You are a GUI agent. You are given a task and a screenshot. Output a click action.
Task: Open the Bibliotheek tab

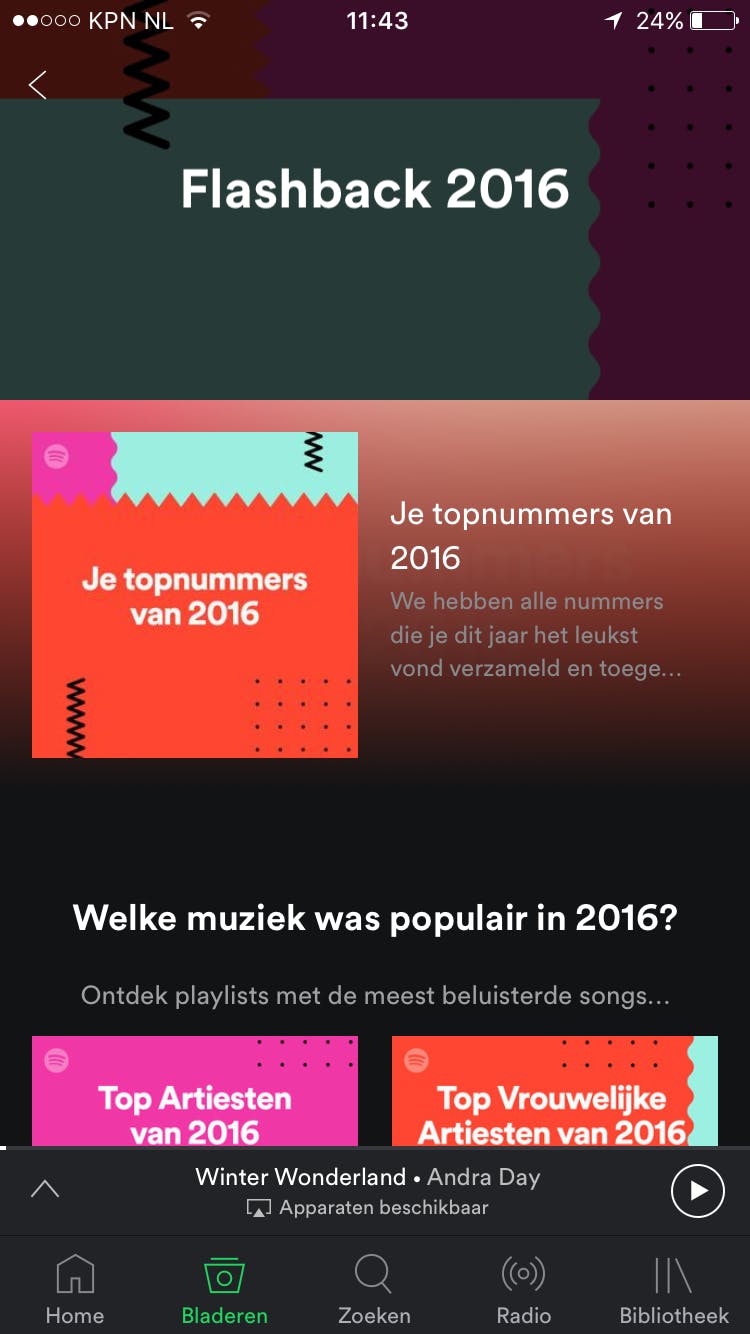coord(674,1289)
